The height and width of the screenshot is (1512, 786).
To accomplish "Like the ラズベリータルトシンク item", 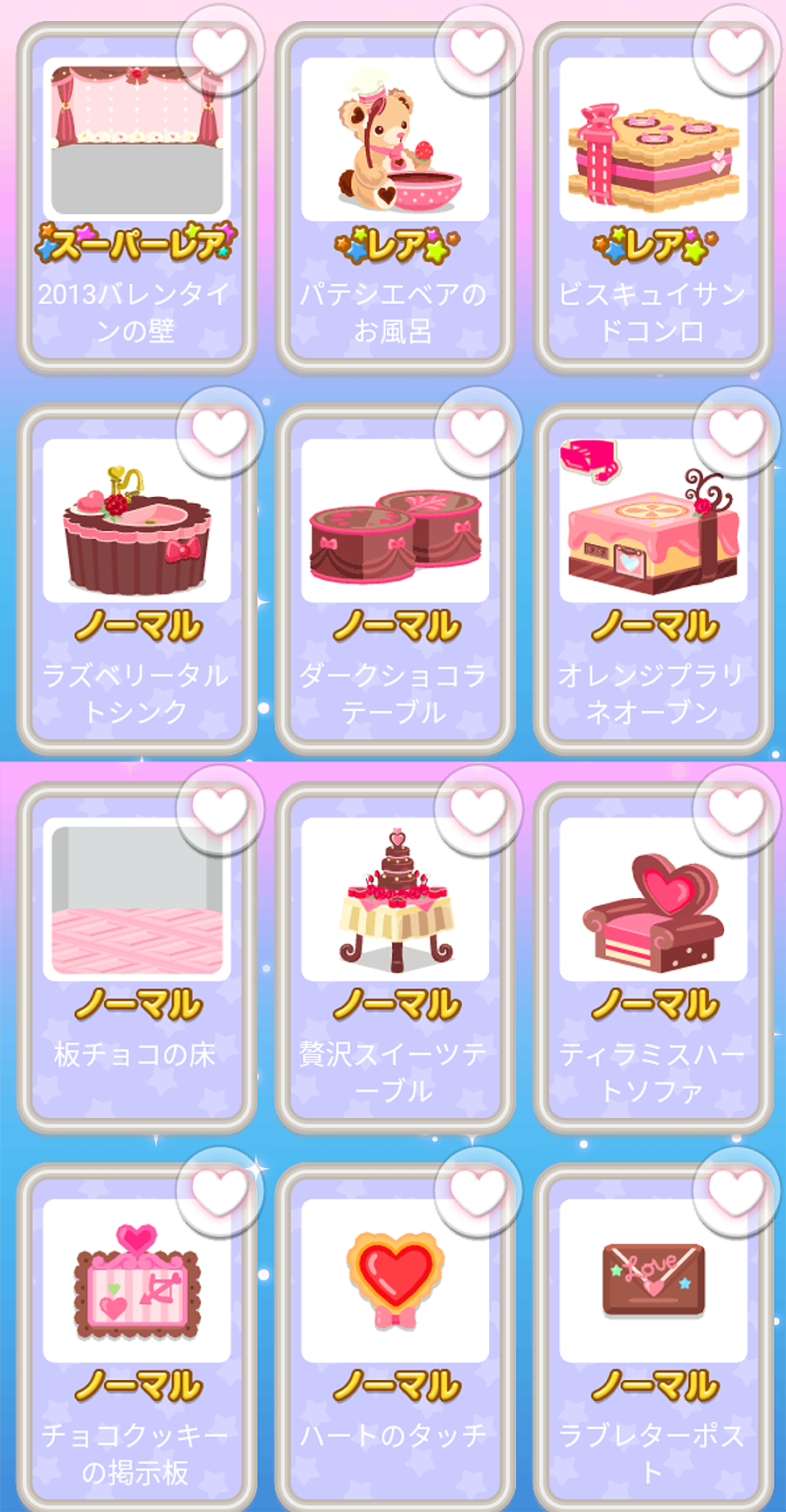I will (x=219, y=432).
